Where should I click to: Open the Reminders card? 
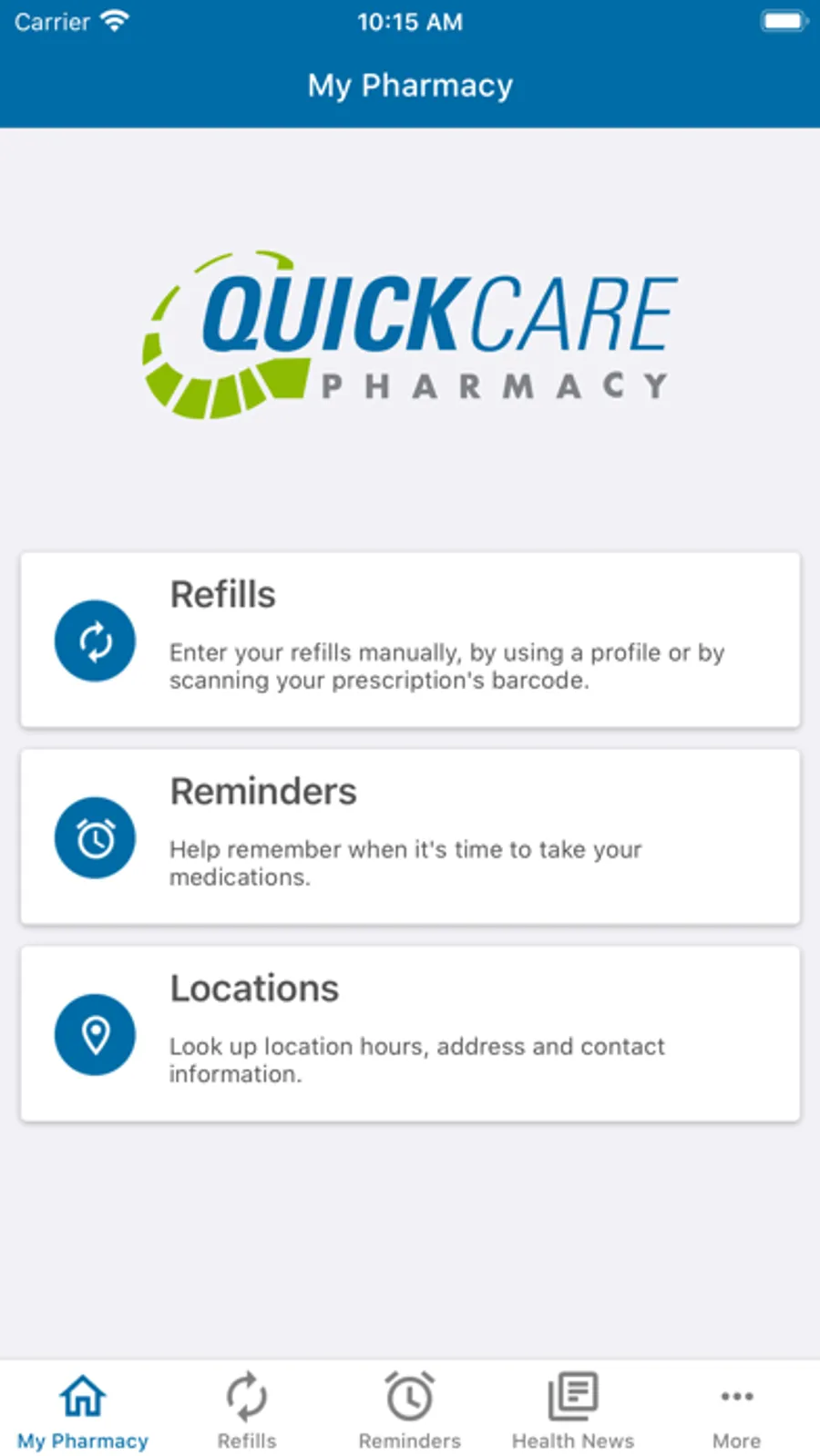pyautogui.click(x=410, y=836)
